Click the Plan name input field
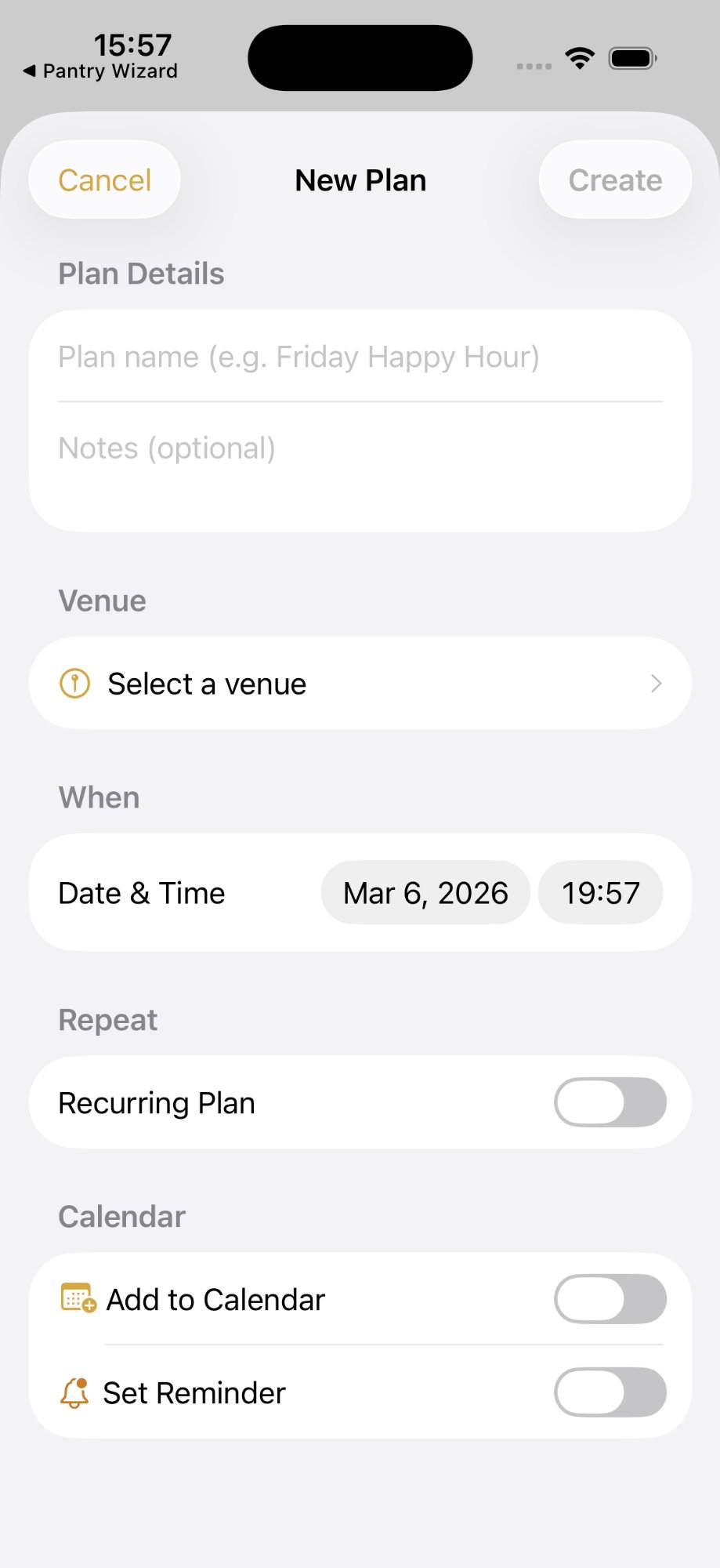Viewport: 720px width, 1568px height. click(360, 357)
